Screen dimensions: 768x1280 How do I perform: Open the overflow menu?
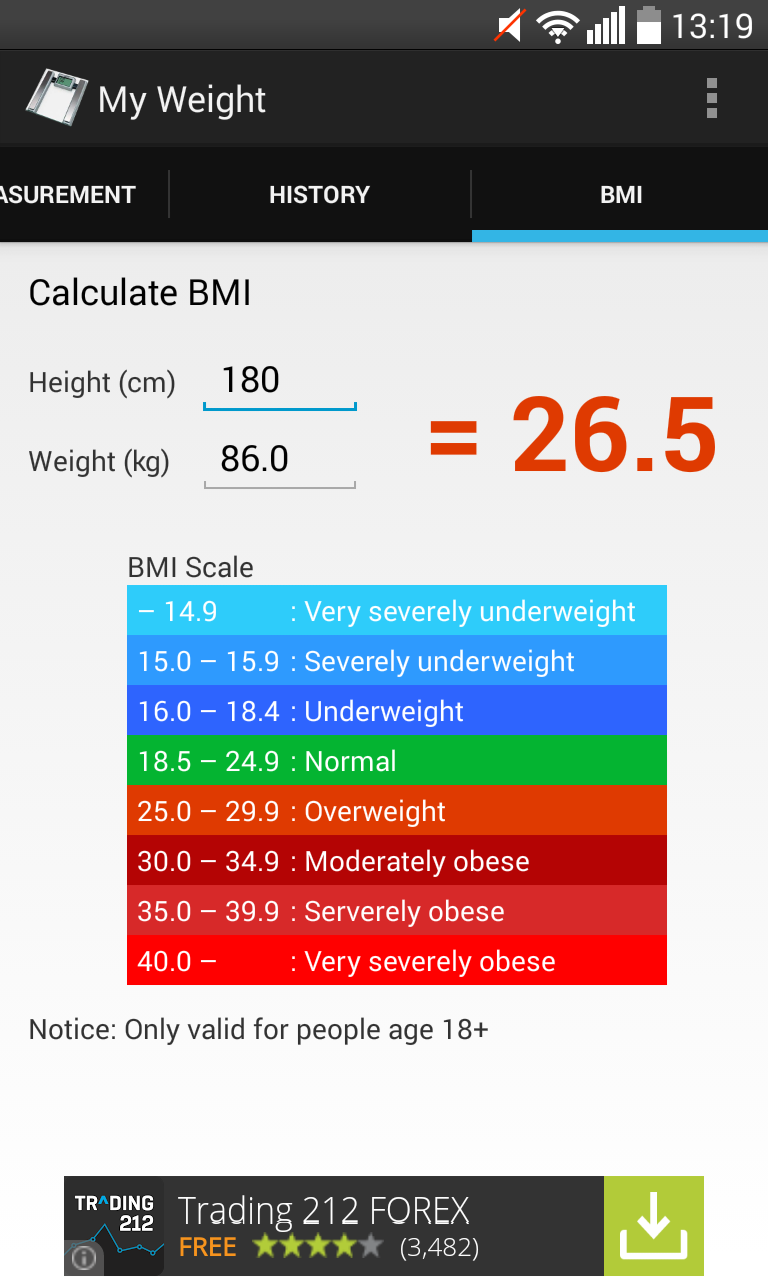pyautogui.click(x=711, y=99)
